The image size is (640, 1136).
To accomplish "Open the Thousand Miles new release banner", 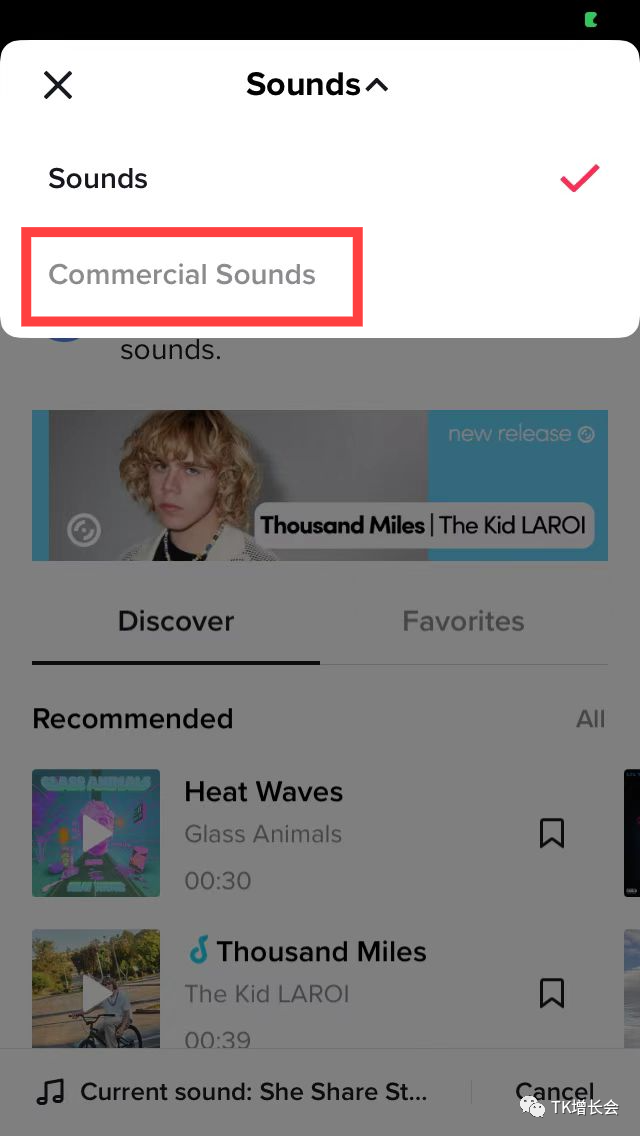I will coord(319,485).
